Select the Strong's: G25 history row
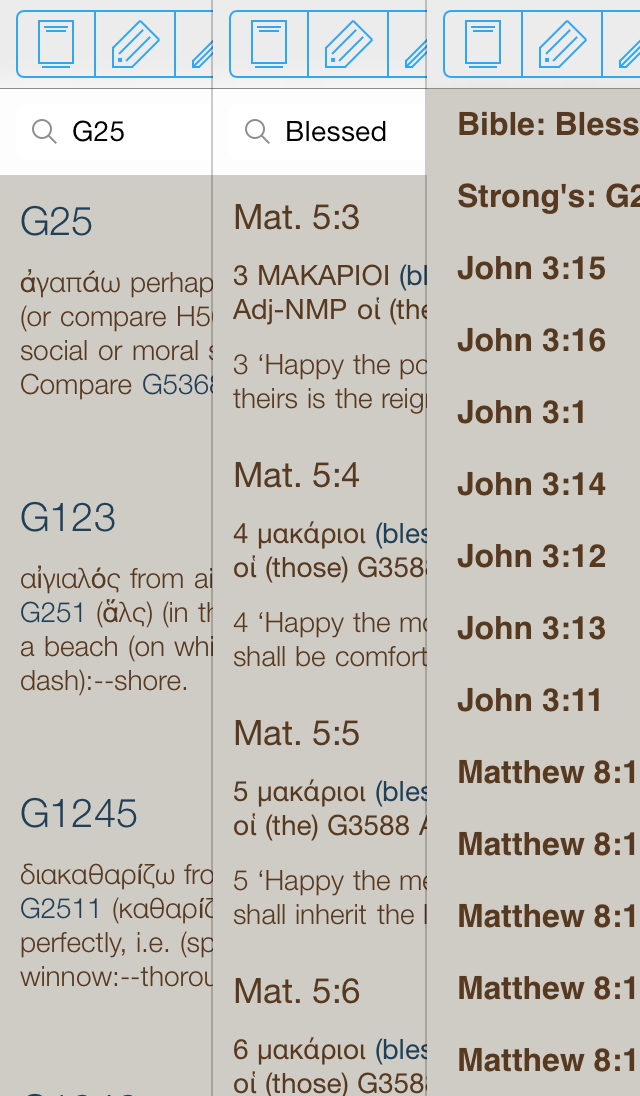 [548, 197]
